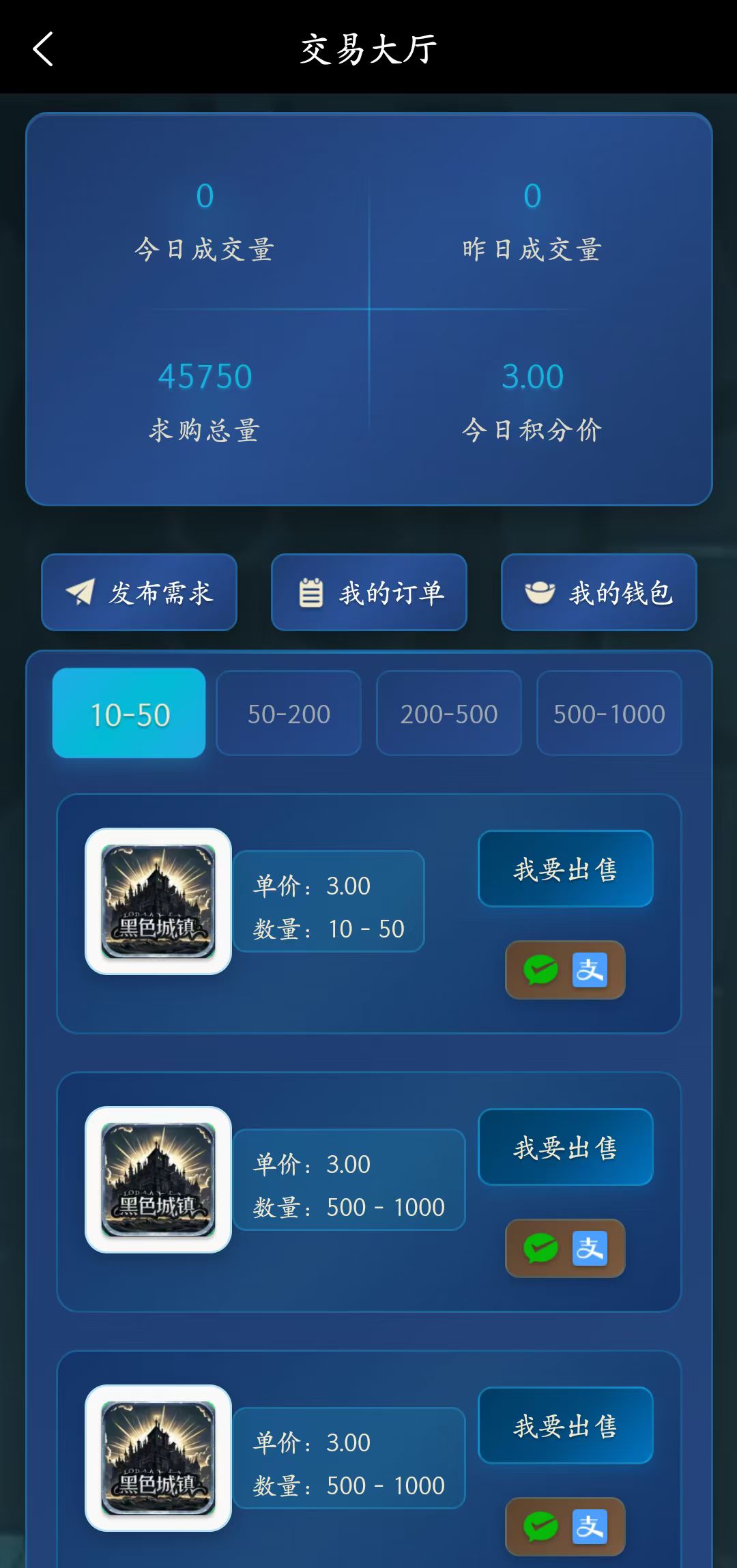Open 发布需求 to post a request

pyautogui.click(x=139, y=592)
